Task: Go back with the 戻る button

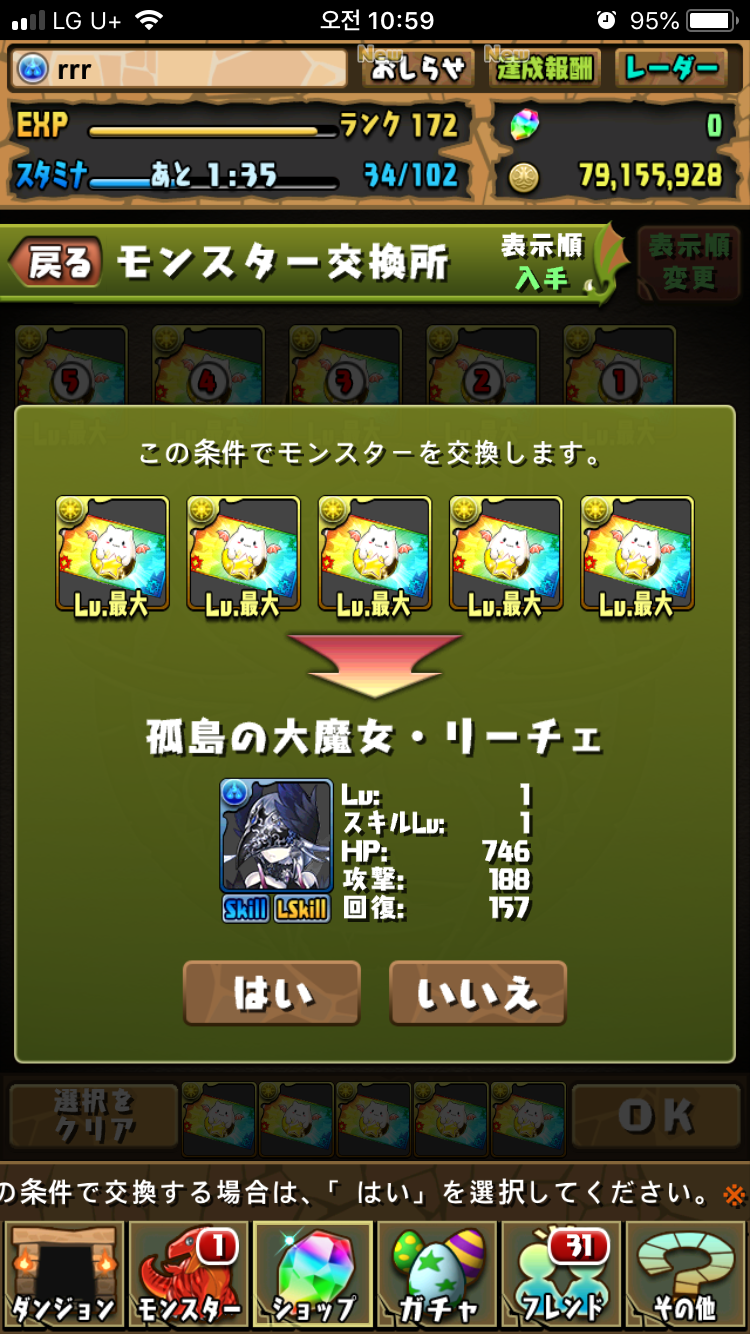Action: point(58,263)
